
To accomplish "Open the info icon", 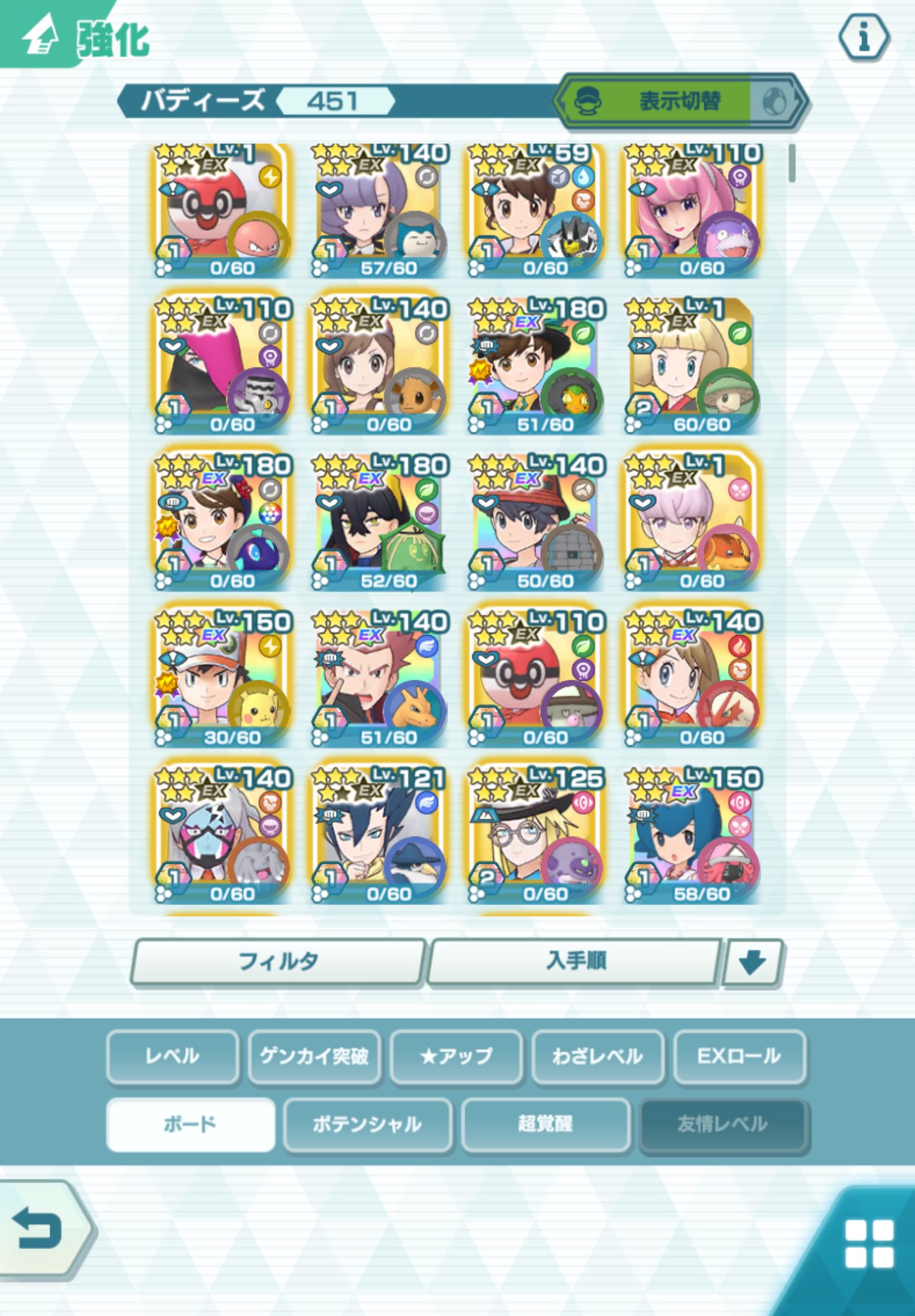I will [x=864, y=37].
